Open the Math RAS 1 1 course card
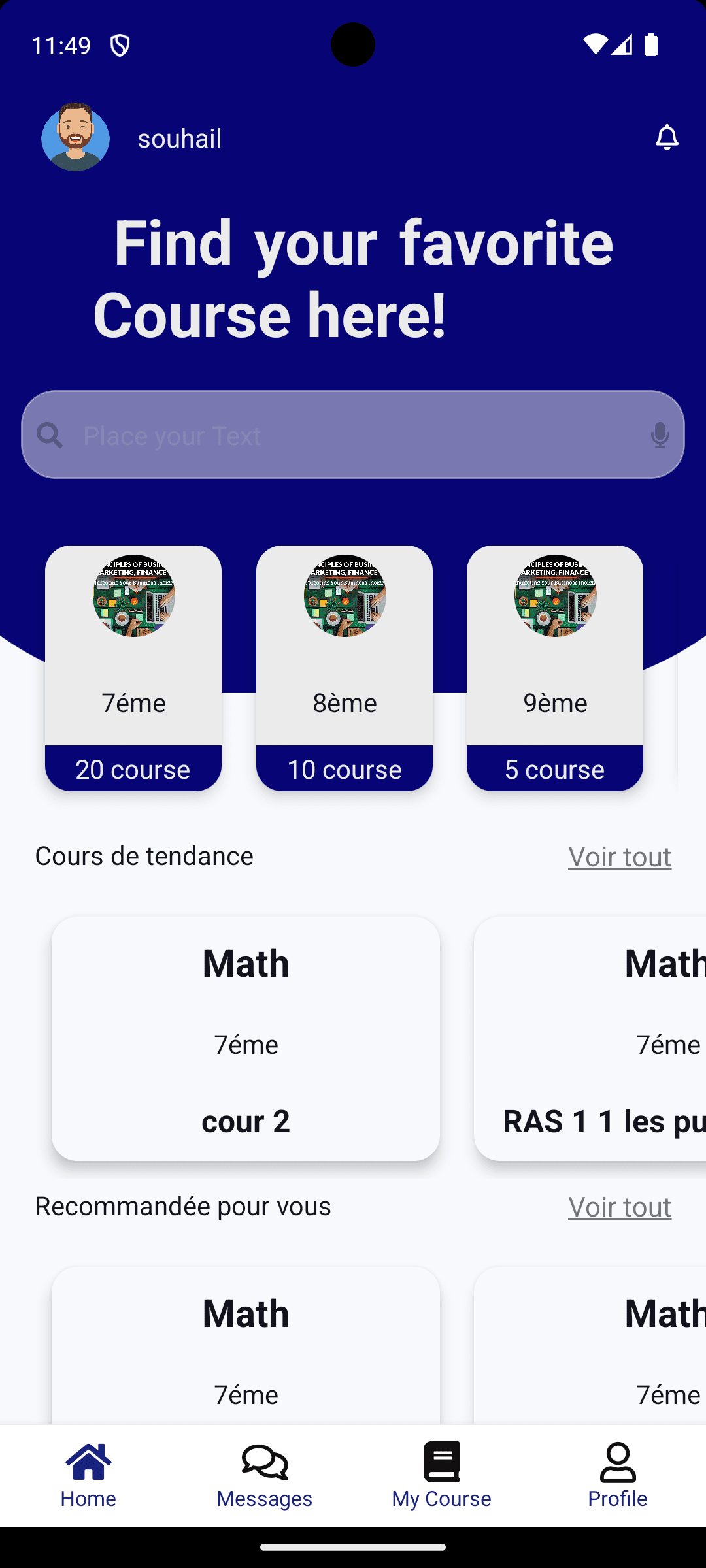Image resolution: width=706 pixels, height=1568 pixels. tap(590, 1039)
